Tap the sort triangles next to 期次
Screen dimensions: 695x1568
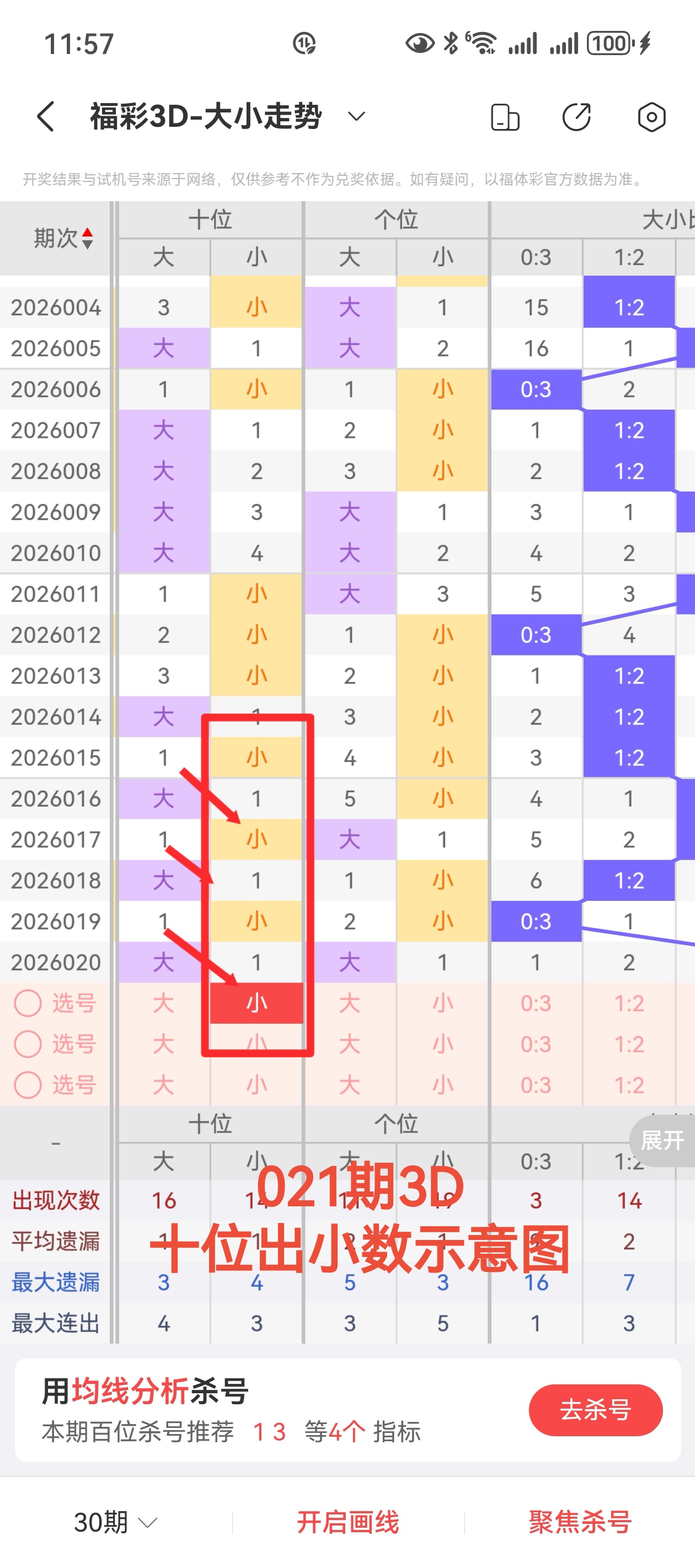pos(89,236)
